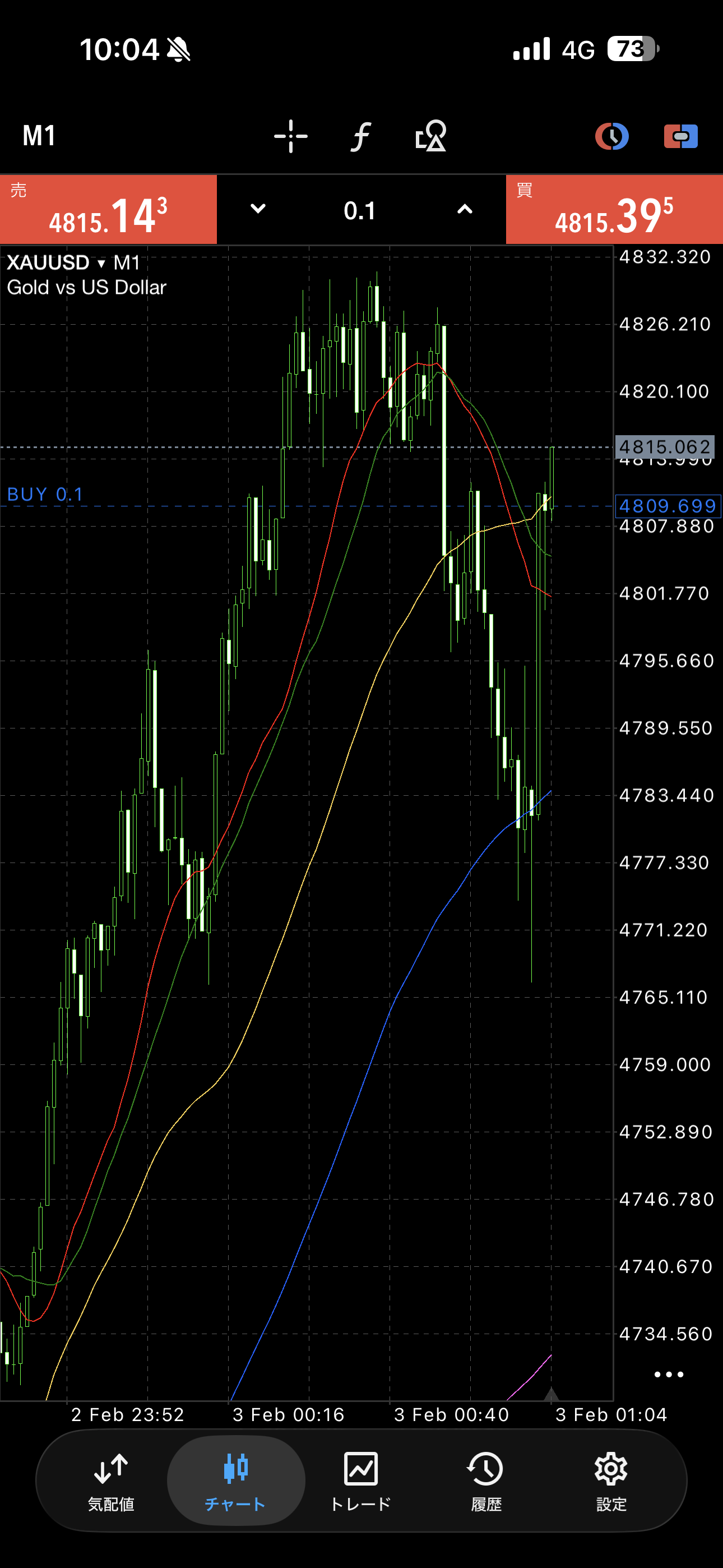Tap the clock icon in toolbar
The width and height of the screenshot is (723, 1568).
click(x=611, y=136)
